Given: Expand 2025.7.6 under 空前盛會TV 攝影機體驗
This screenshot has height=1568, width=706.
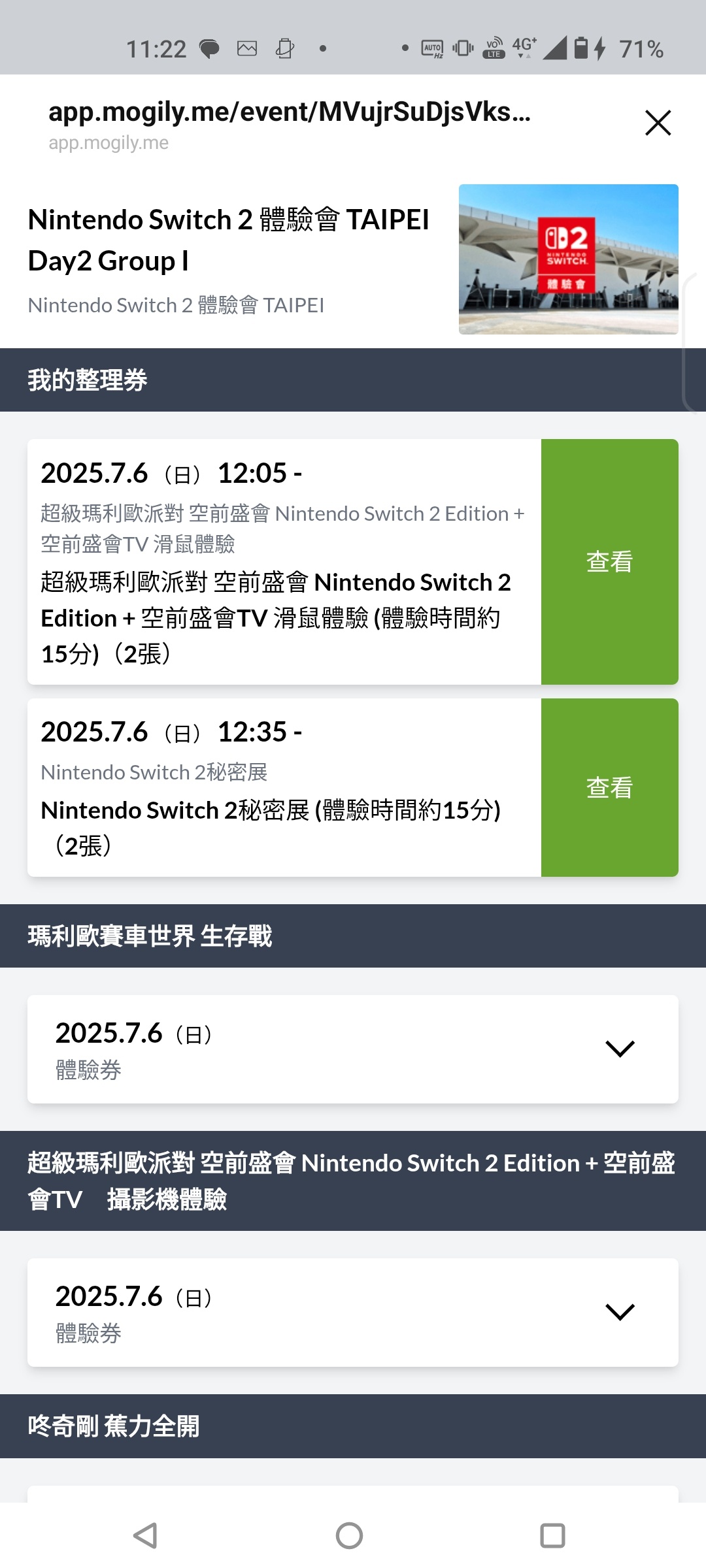Looking at the screenshot, I should tap(620, 1312).
